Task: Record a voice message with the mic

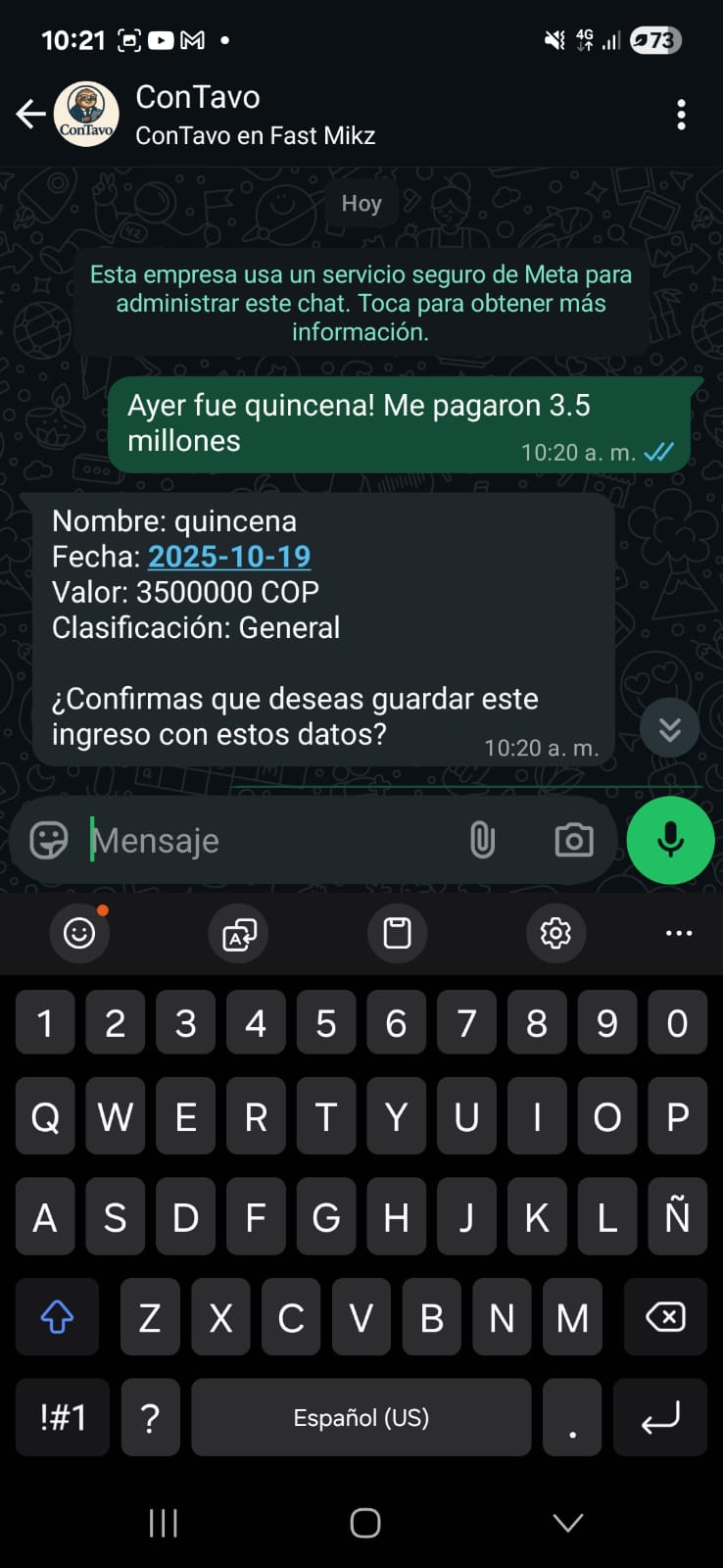Action: tap(669, 840)
